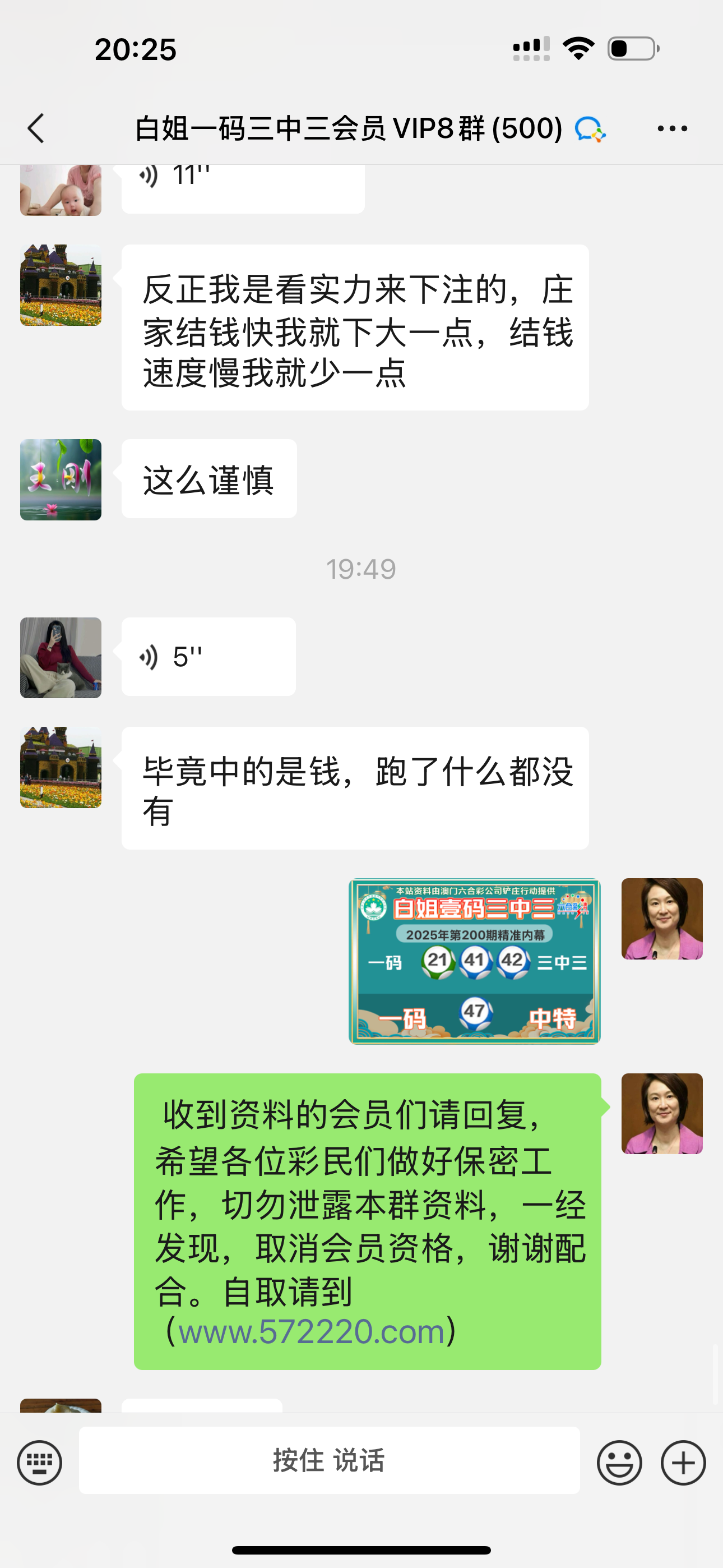Open the avatar beside 这么谨慎 message
The width and height of the screenshot is (723, 1568).
[61, 479]
